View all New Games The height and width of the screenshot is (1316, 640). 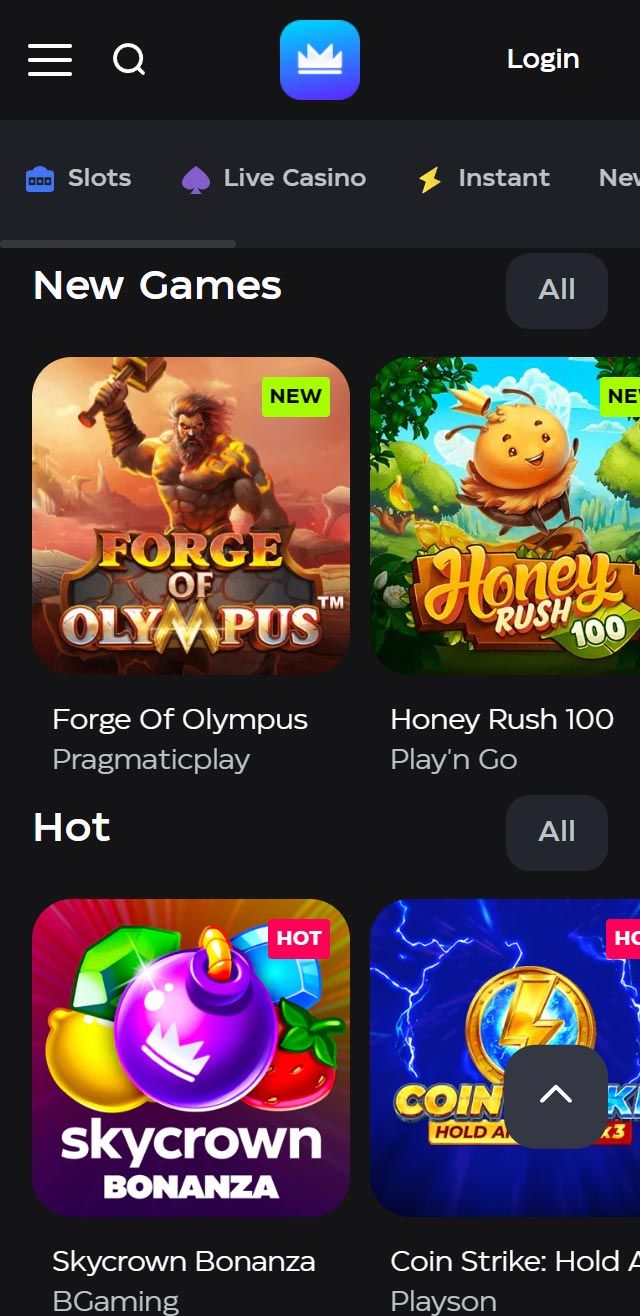coord(556,290)
